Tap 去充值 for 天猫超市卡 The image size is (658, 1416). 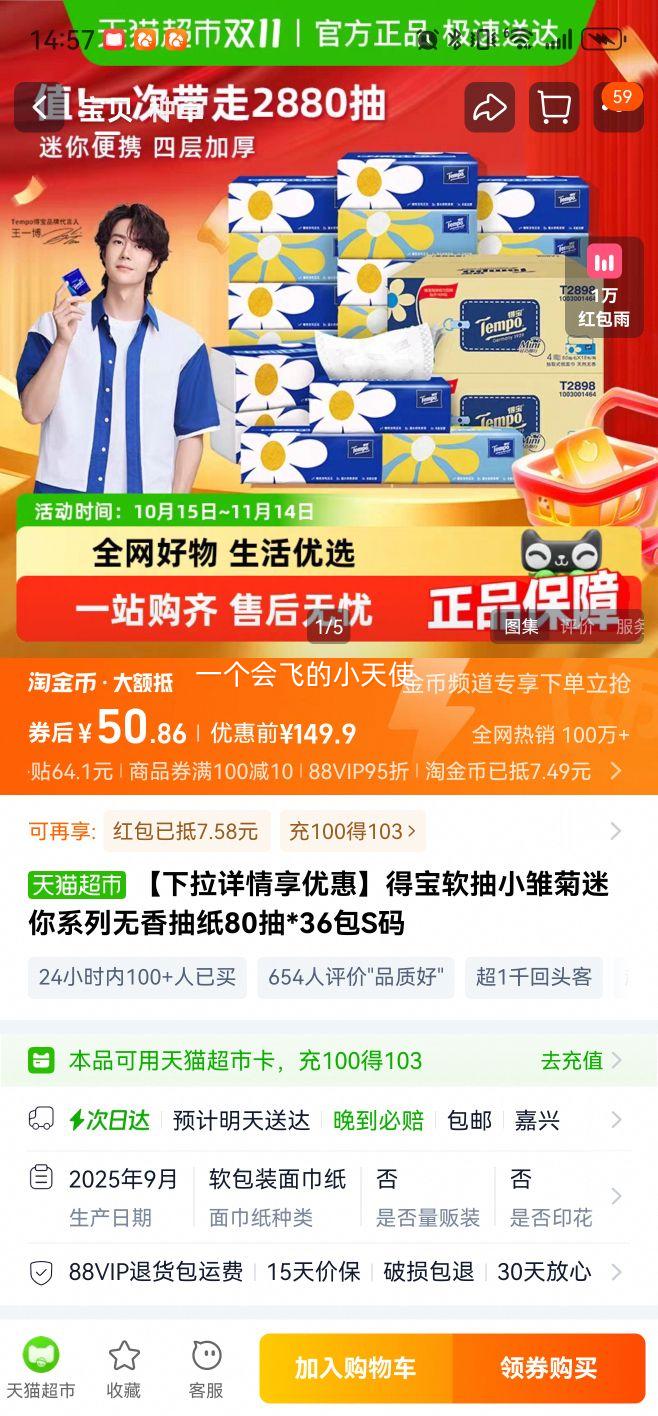pyautogui.click(x=580, y=1060)
